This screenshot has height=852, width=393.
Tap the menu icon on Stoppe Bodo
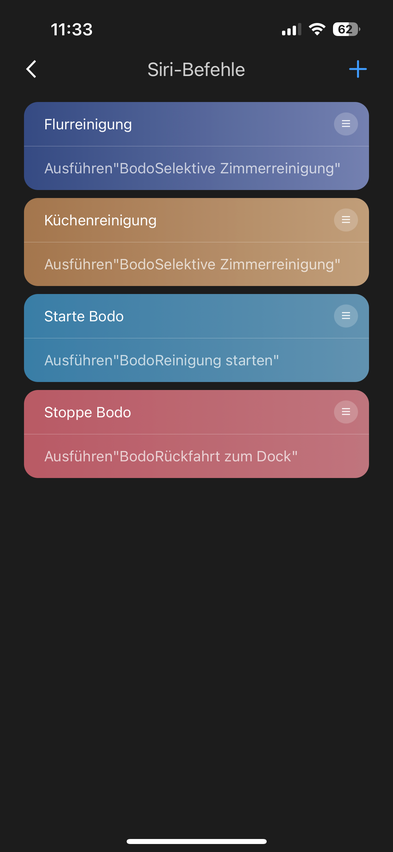pos(346,412)
